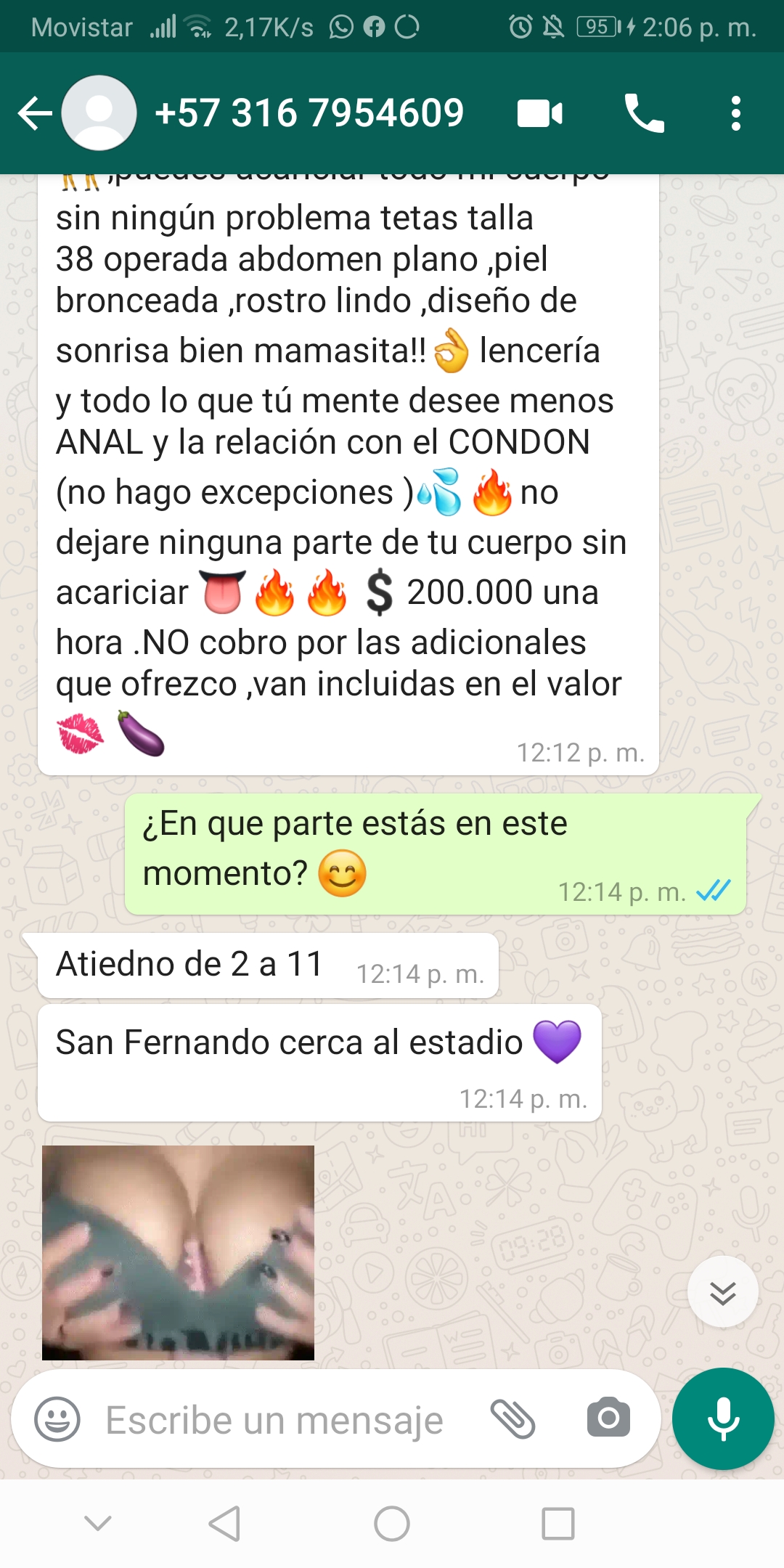The height and width of the screenshot is (1568, 784).
Task: Open recent apps from navigation bar
Action: coord(558,1523)
